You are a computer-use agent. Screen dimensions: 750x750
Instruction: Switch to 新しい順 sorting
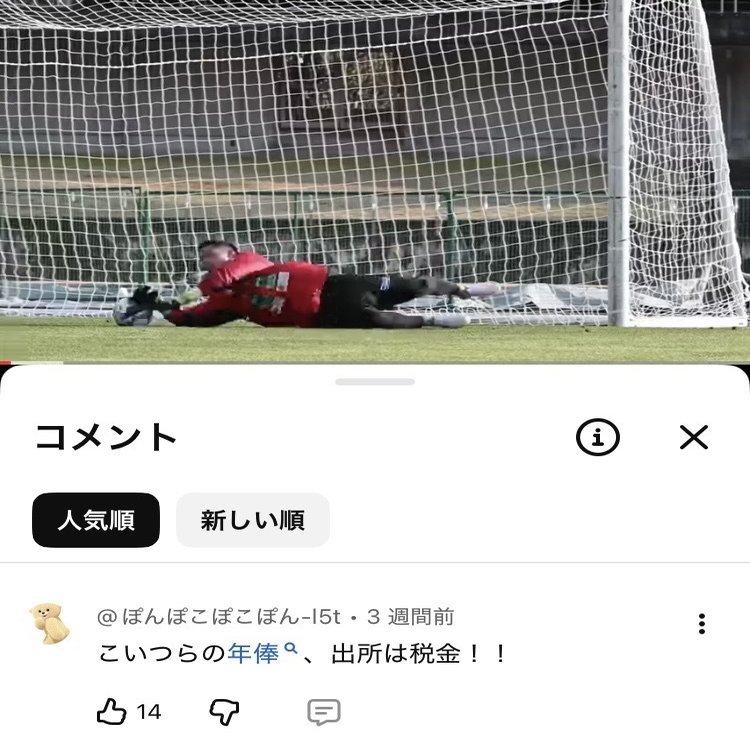click(x=252, y=520)
